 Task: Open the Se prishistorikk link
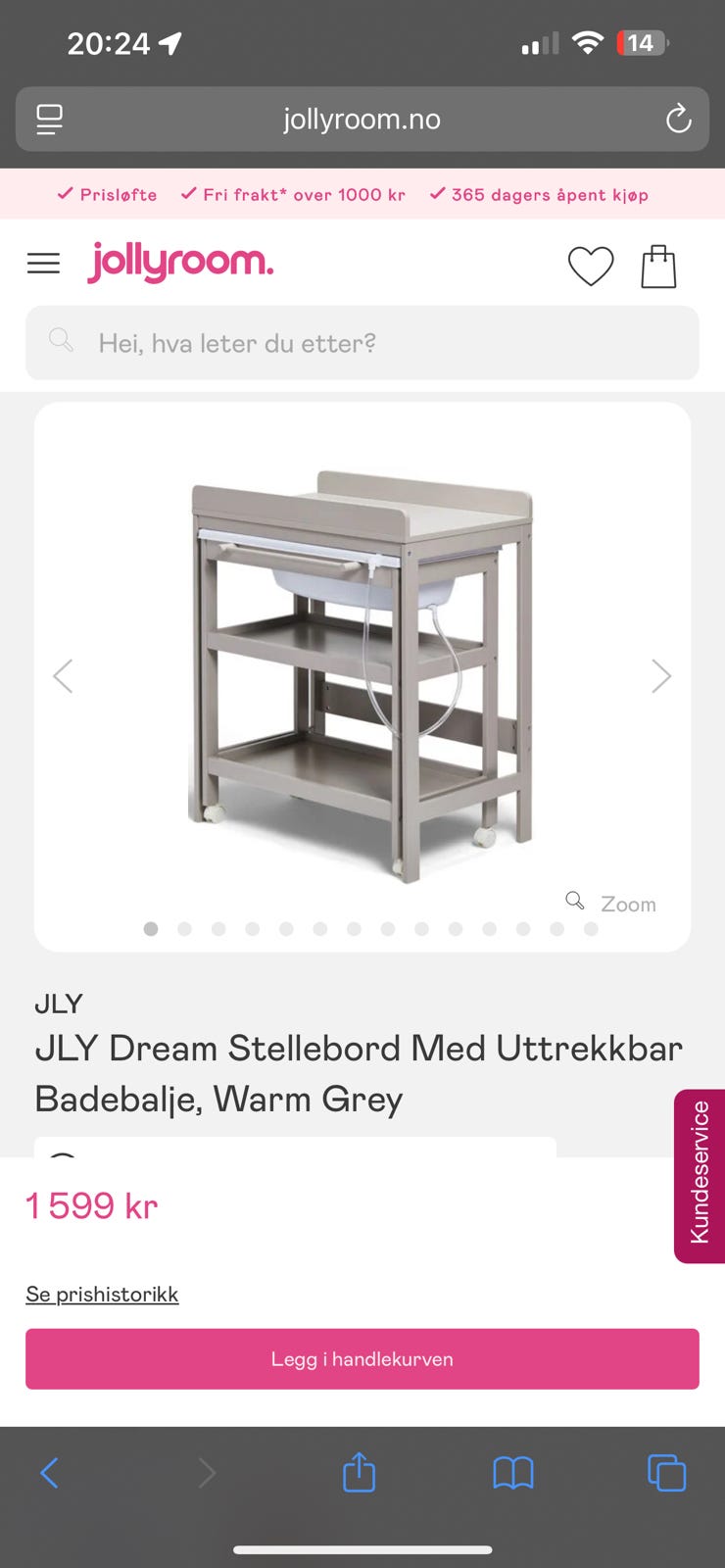click(x=102, y=1294)
